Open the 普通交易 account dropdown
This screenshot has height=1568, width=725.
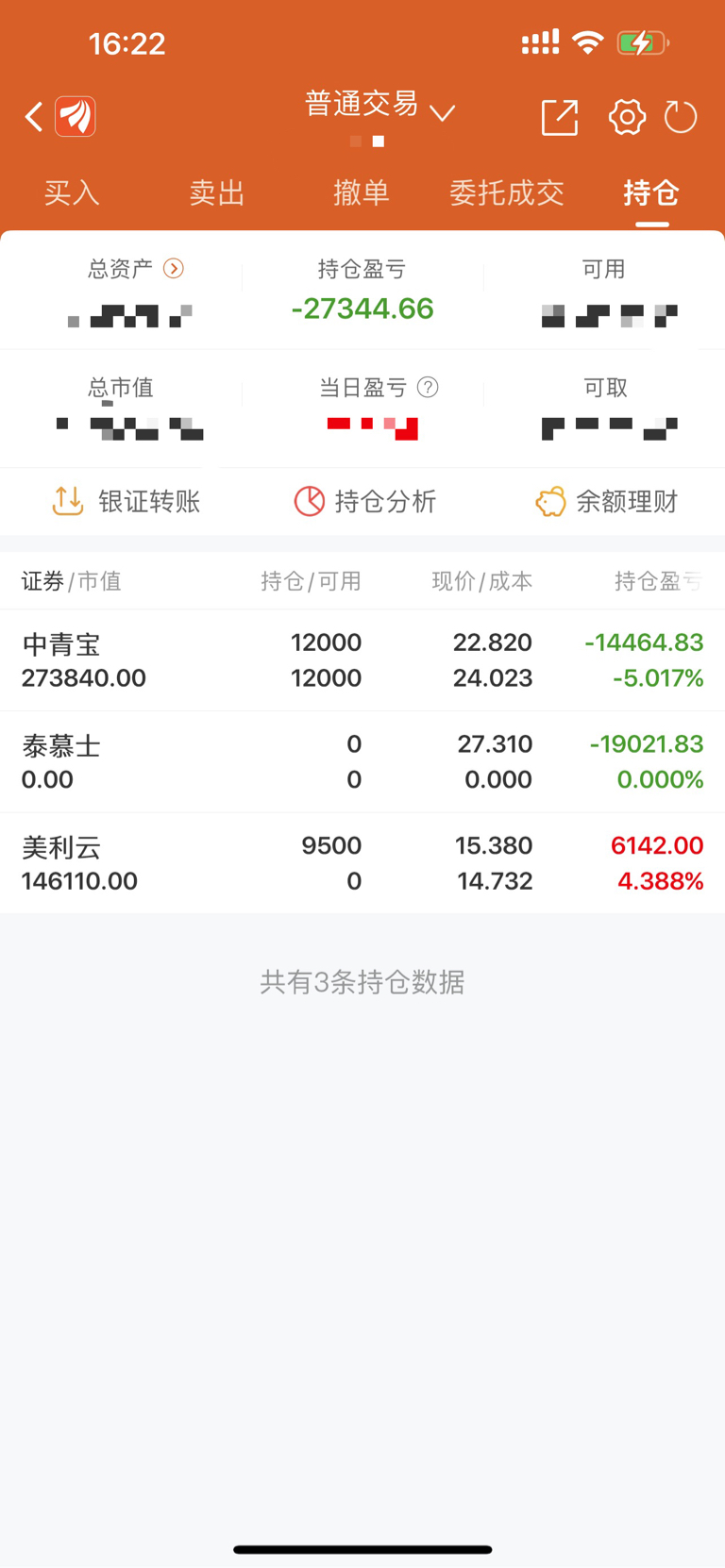(x=380, y=107)
